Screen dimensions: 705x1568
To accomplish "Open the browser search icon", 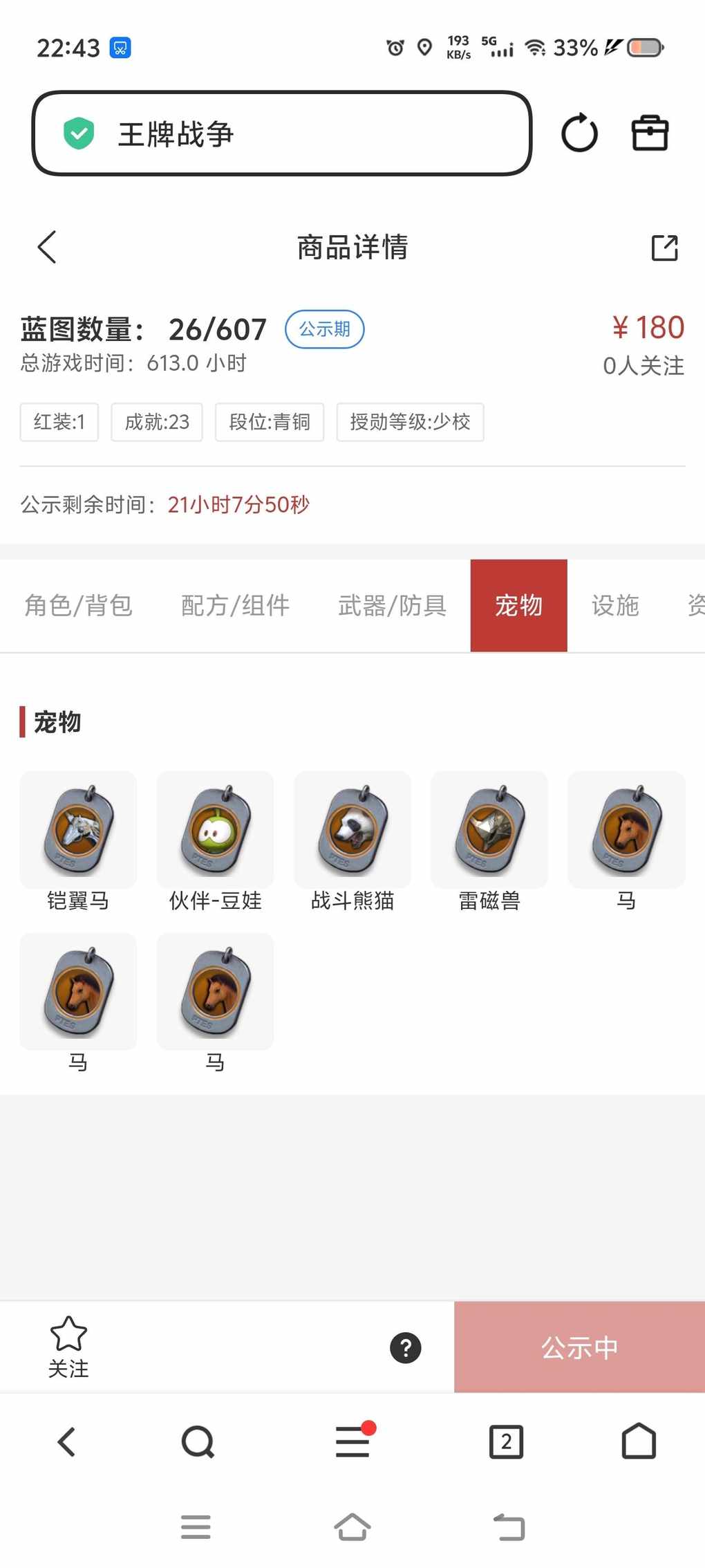I will coord(198,1442).
